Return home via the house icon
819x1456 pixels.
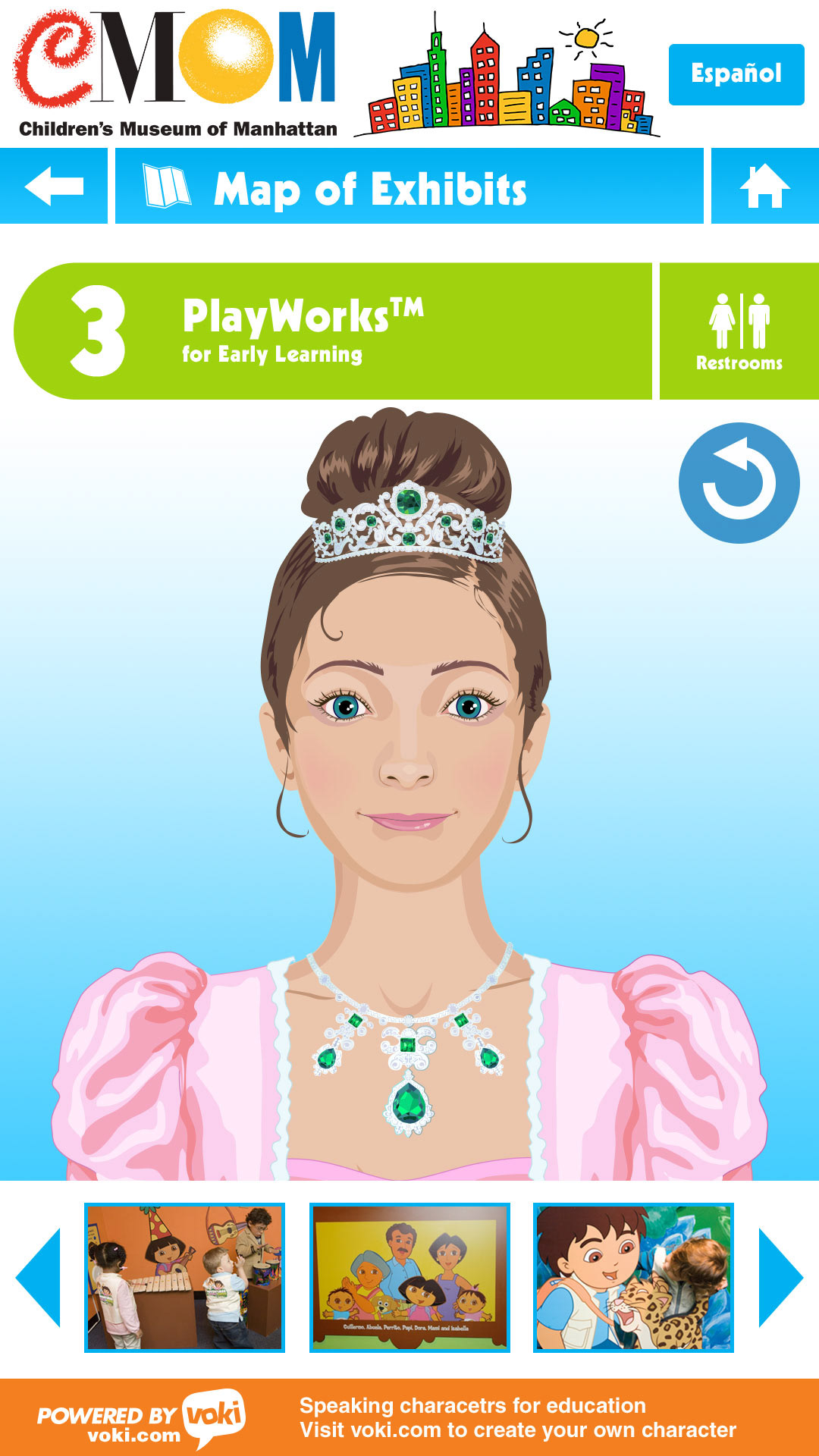pyautogui.click(x=764, y=187)
